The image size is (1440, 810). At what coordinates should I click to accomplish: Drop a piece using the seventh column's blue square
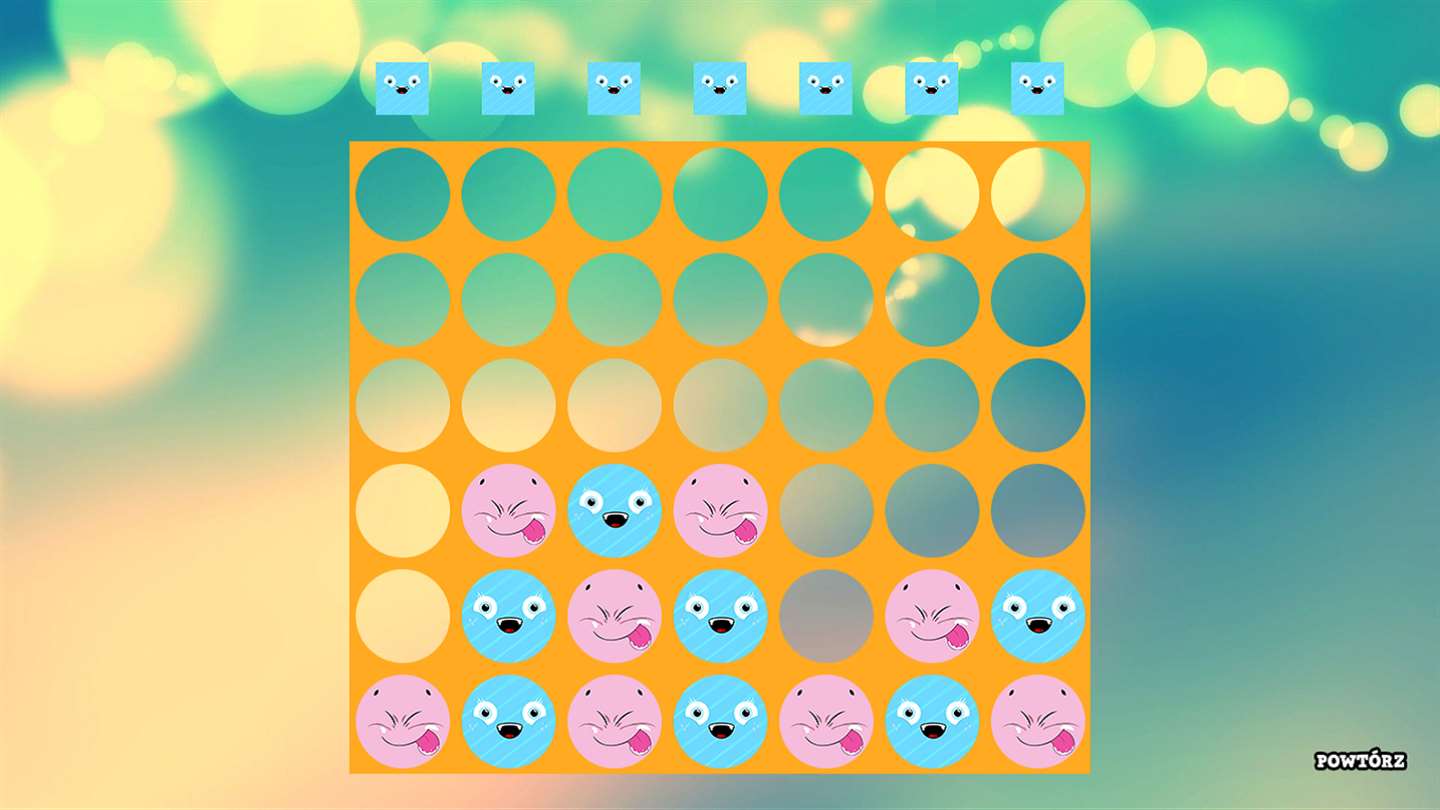1037,88
